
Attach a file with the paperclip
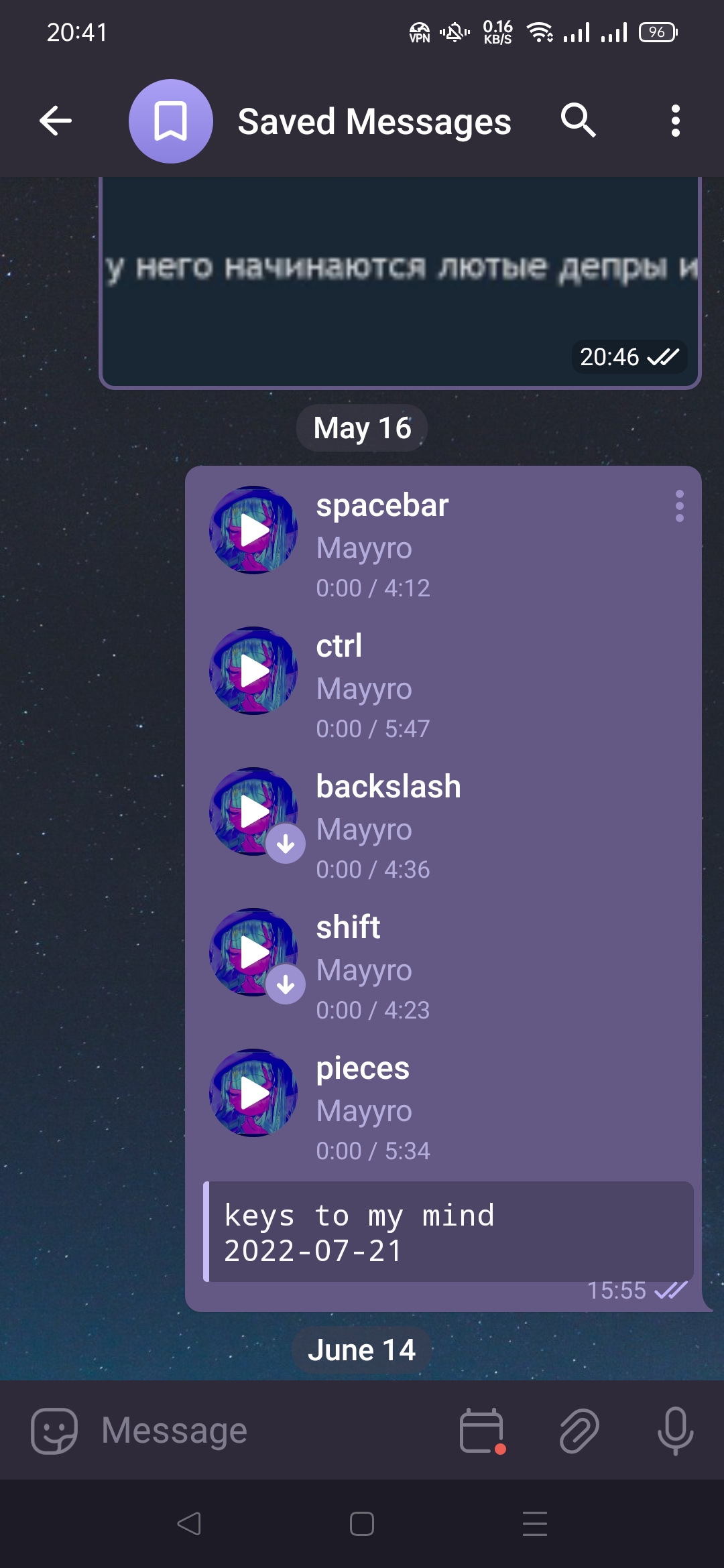pyautogui.click(x=579, y=1431)
